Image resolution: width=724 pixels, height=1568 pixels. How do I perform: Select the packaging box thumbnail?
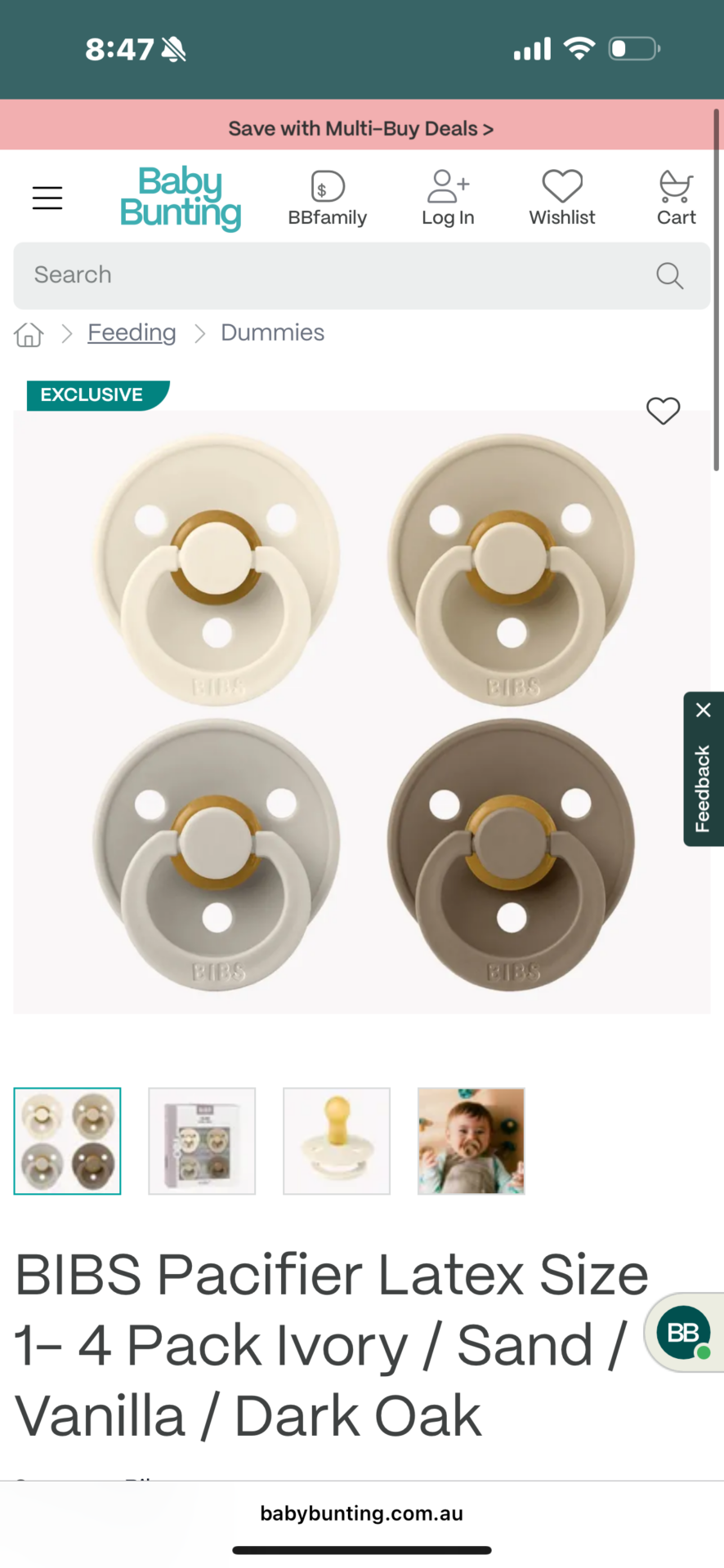(202, 1141)
